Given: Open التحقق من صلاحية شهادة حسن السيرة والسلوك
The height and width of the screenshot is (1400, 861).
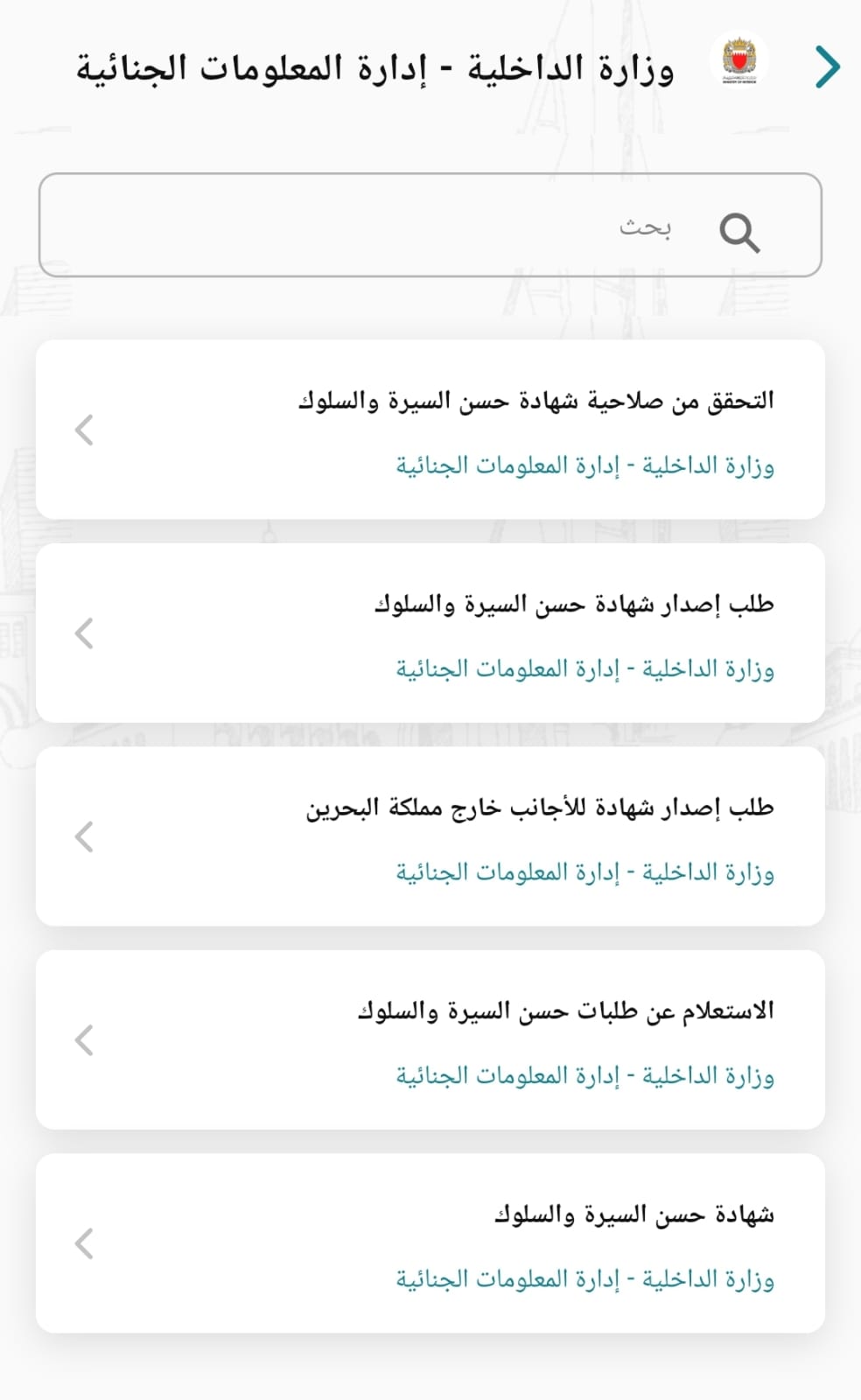Looking at the screenshot, I should (x=430, y=430).
